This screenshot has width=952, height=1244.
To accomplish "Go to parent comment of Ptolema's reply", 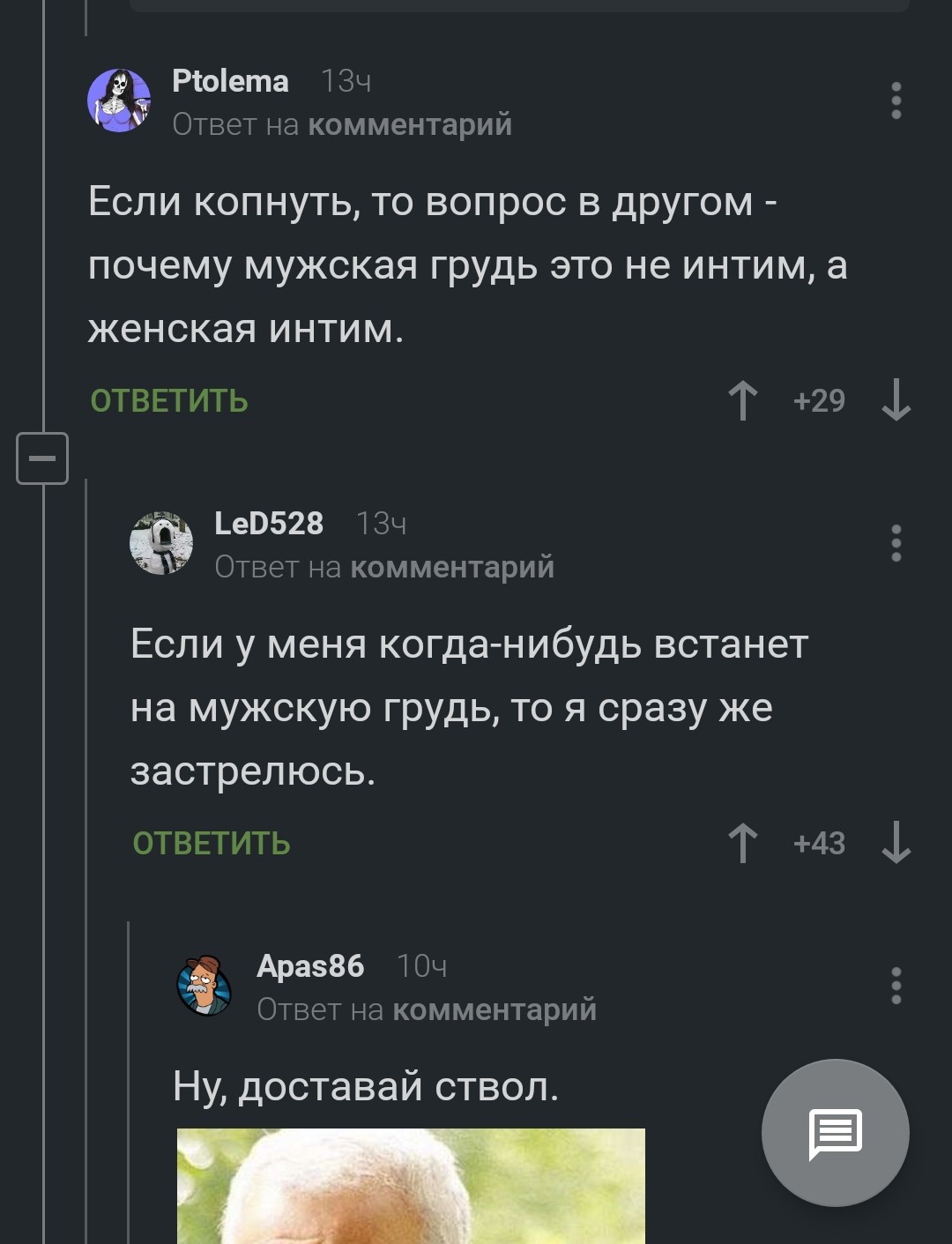I will click(410, 125).
